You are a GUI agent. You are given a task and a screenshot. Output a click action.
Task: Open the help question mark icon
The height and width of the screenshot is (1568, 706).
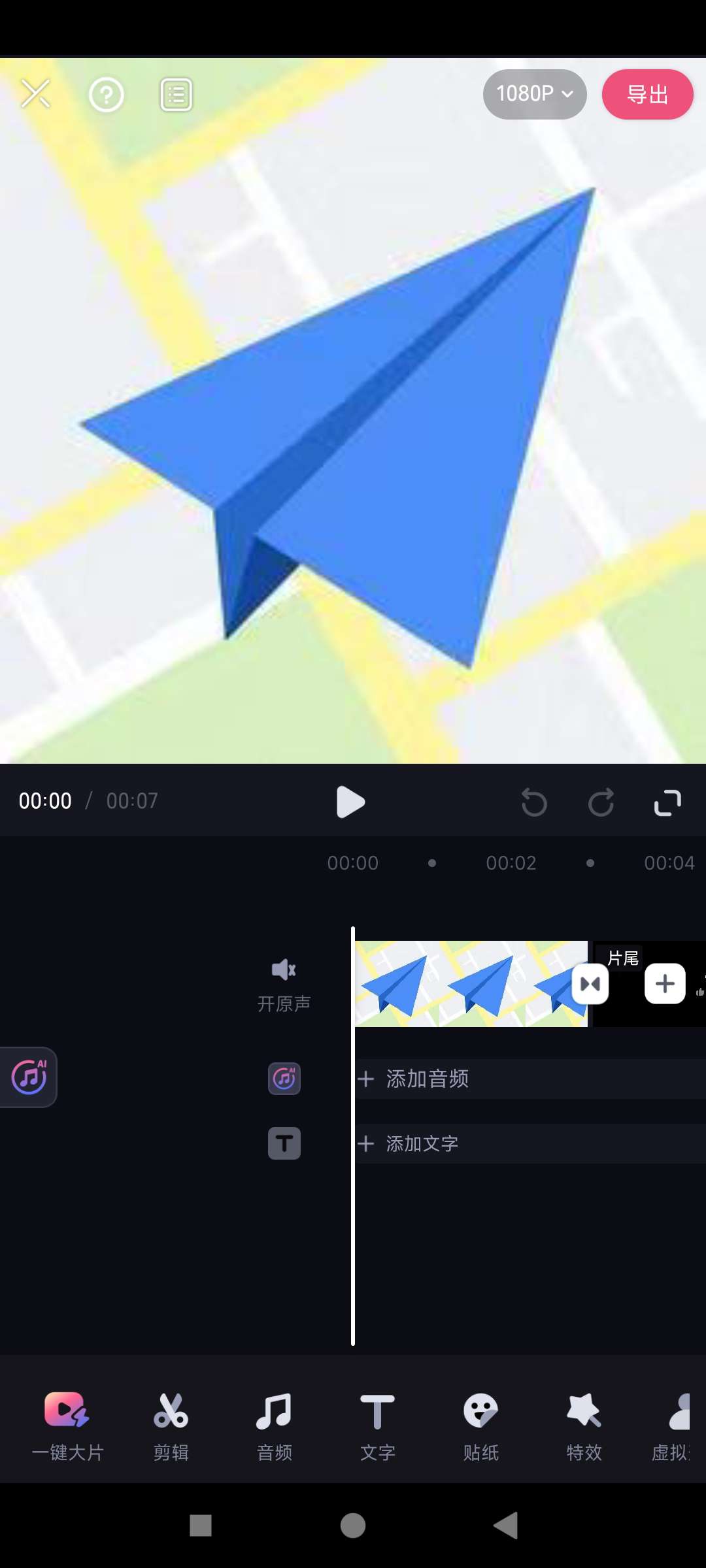point(107,95)
